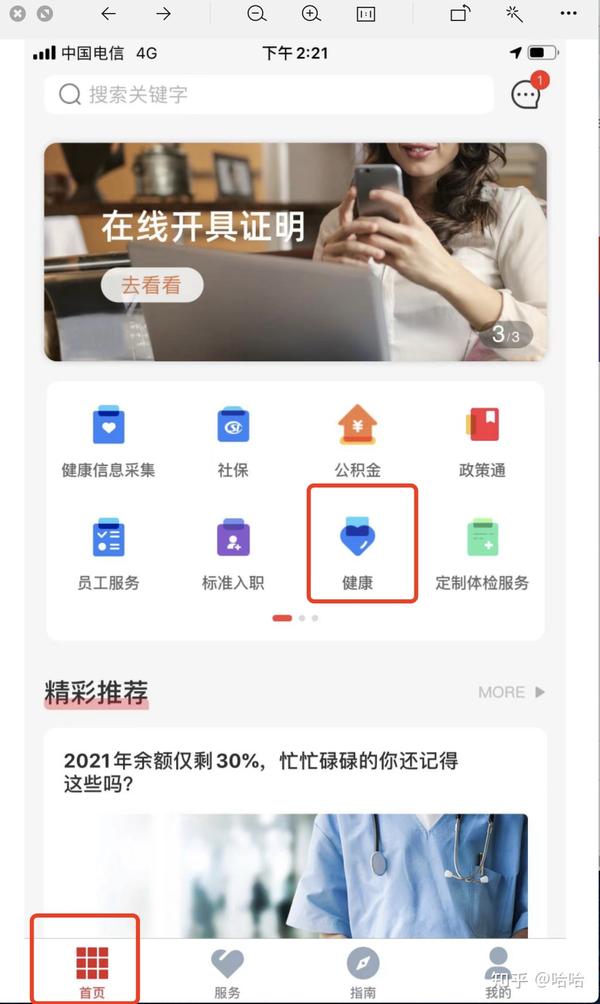Open 政策通
The width and height of the screenshot is (600, 1004).
coord(482,440)
